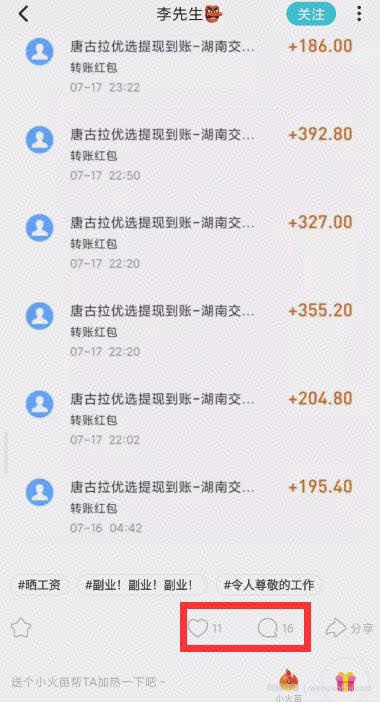Screen dimensions: 380x702
Task: Follow 李先生 with the 关注 button
Action: click(311, 14)
